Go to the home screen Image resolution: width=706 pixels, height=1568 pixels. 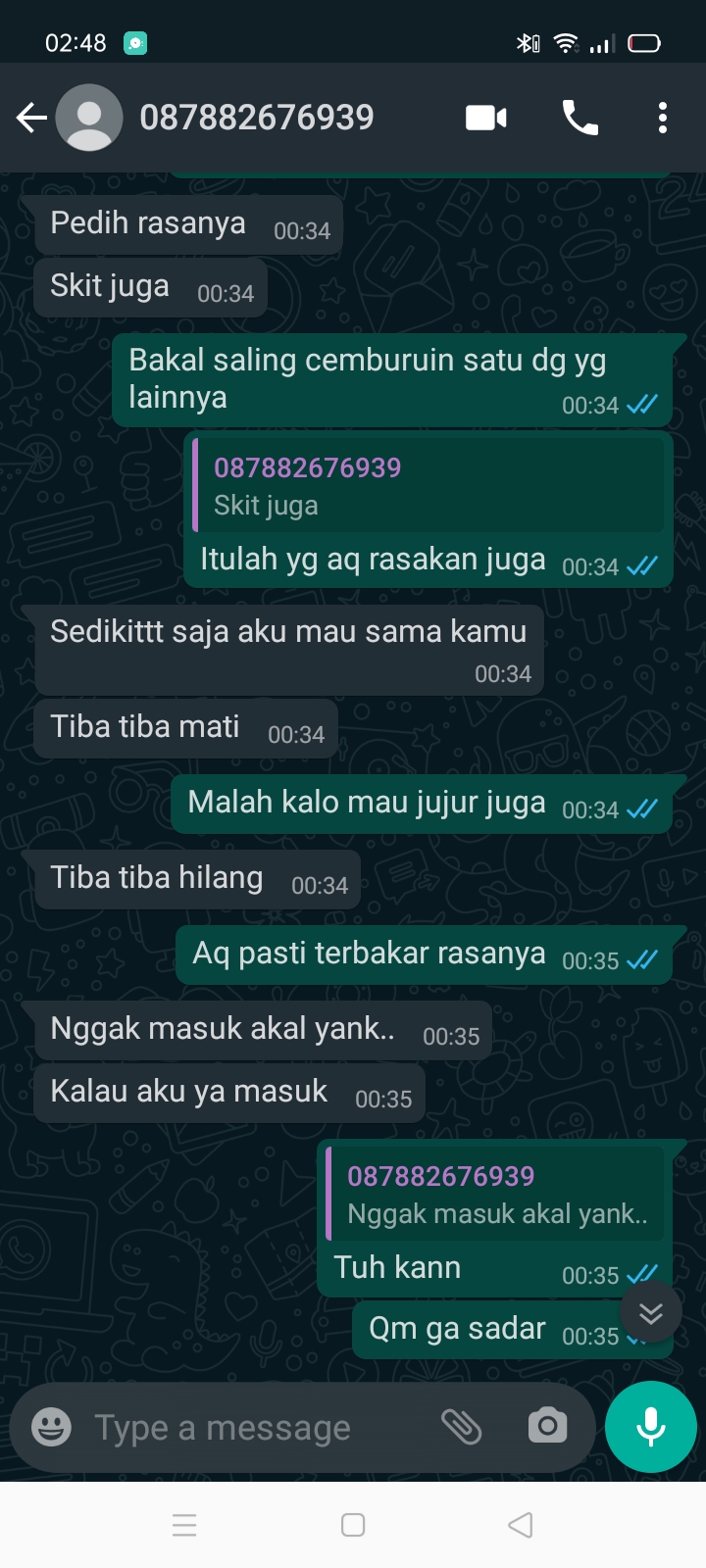click(x=353, y=1525)
